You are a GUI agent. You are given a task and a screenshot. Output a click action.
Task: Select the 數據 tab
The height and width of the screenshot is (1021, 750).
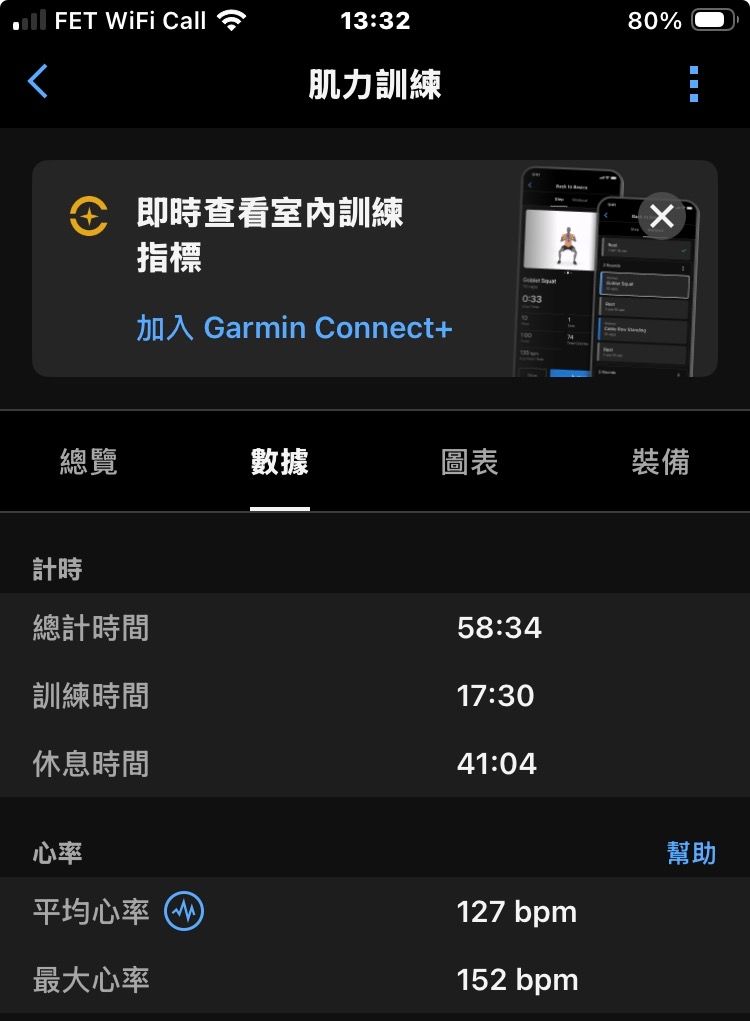click(279, 462)
